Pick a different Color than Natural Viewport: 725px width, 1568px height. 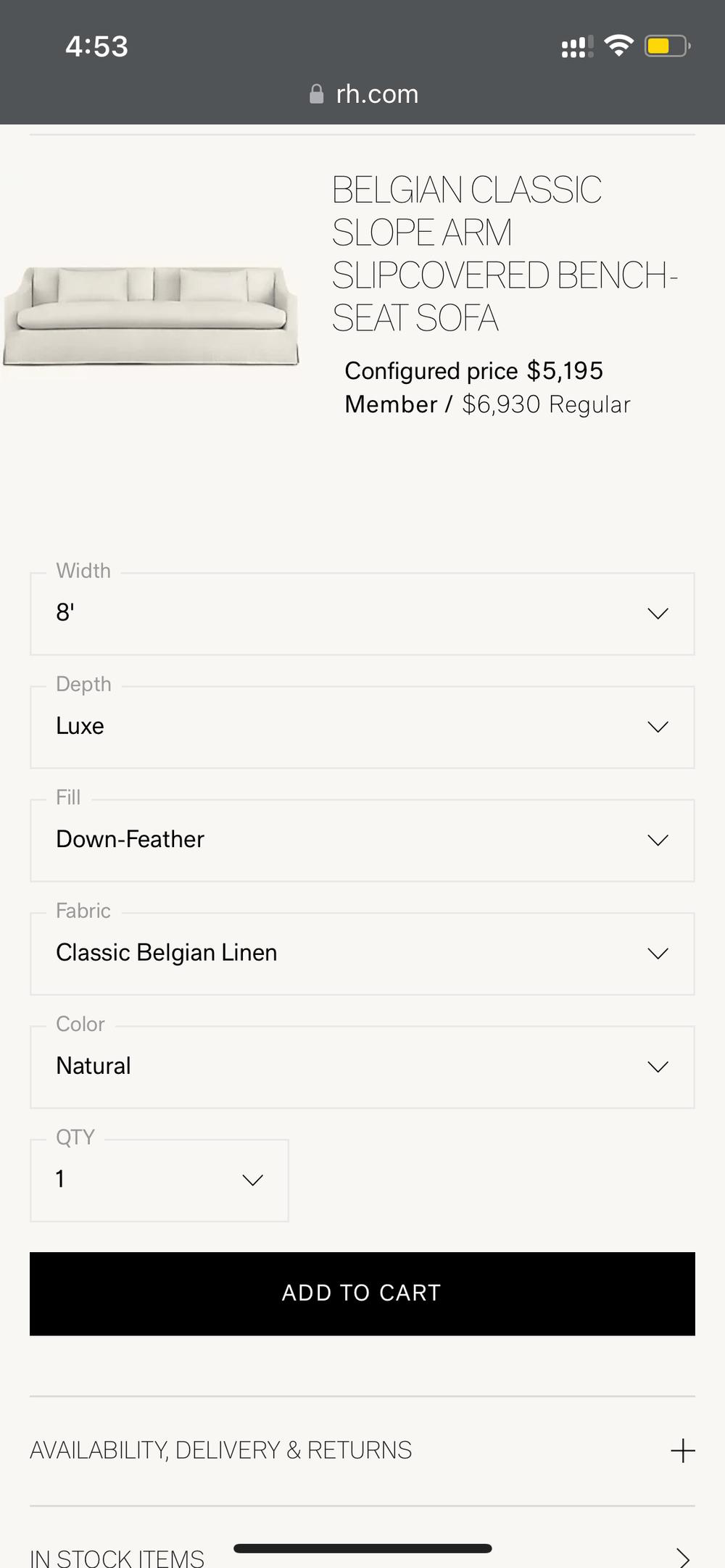click(362, 1067)
